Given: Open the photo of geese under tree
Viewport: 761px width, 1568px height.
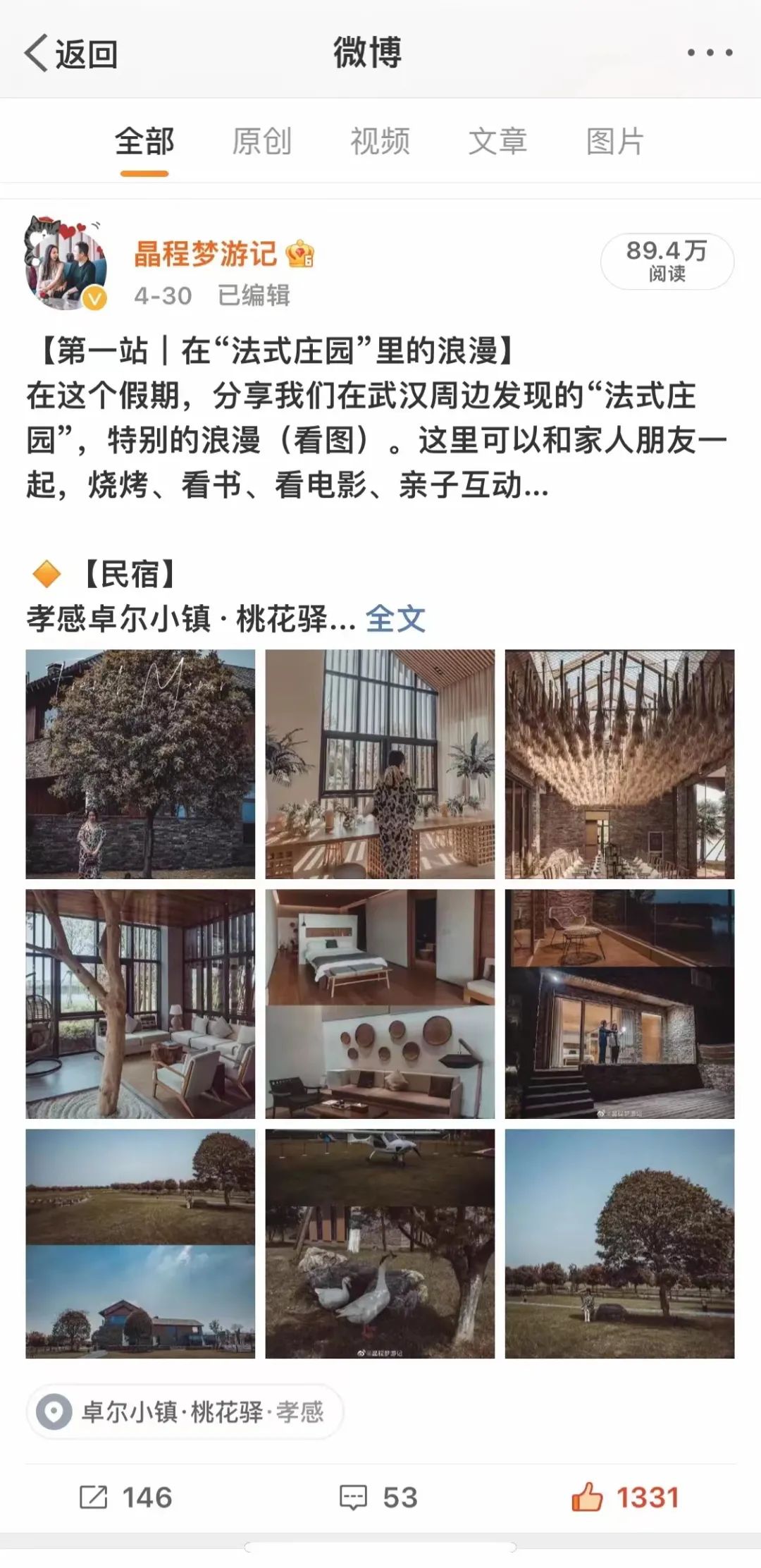Looking at the screenshot, I should 380,1244.
